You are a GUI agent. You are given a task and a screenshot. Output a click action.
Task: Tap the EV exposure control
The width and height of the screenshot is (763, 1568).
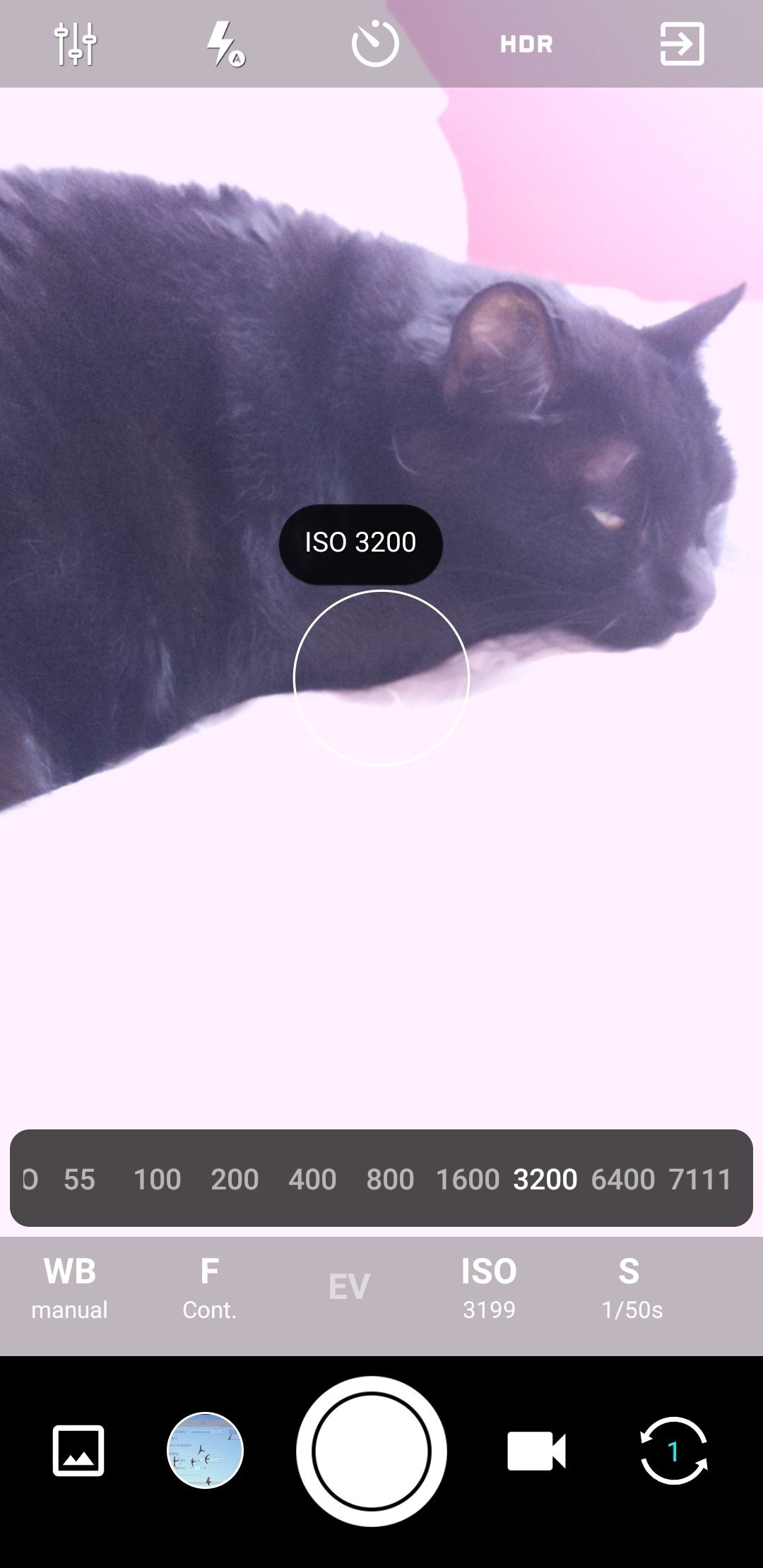[349, 1287]
